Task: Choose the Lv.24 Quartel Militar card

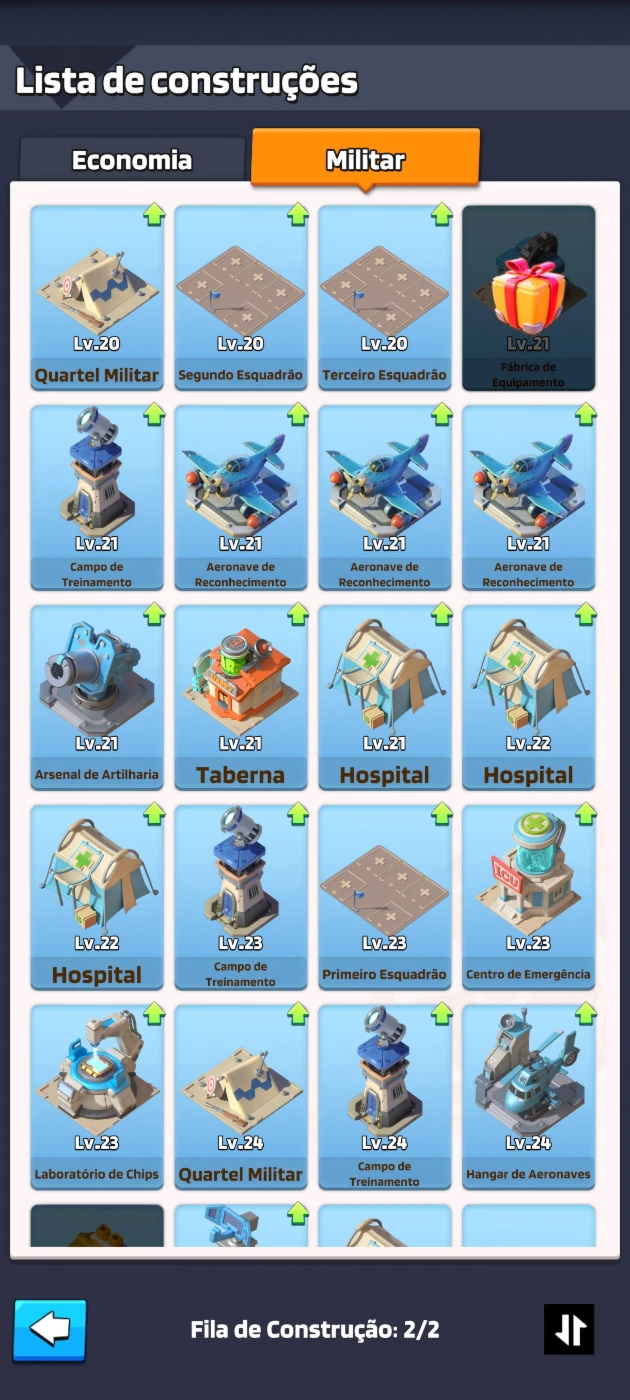Action: [x=241, y=1098]
